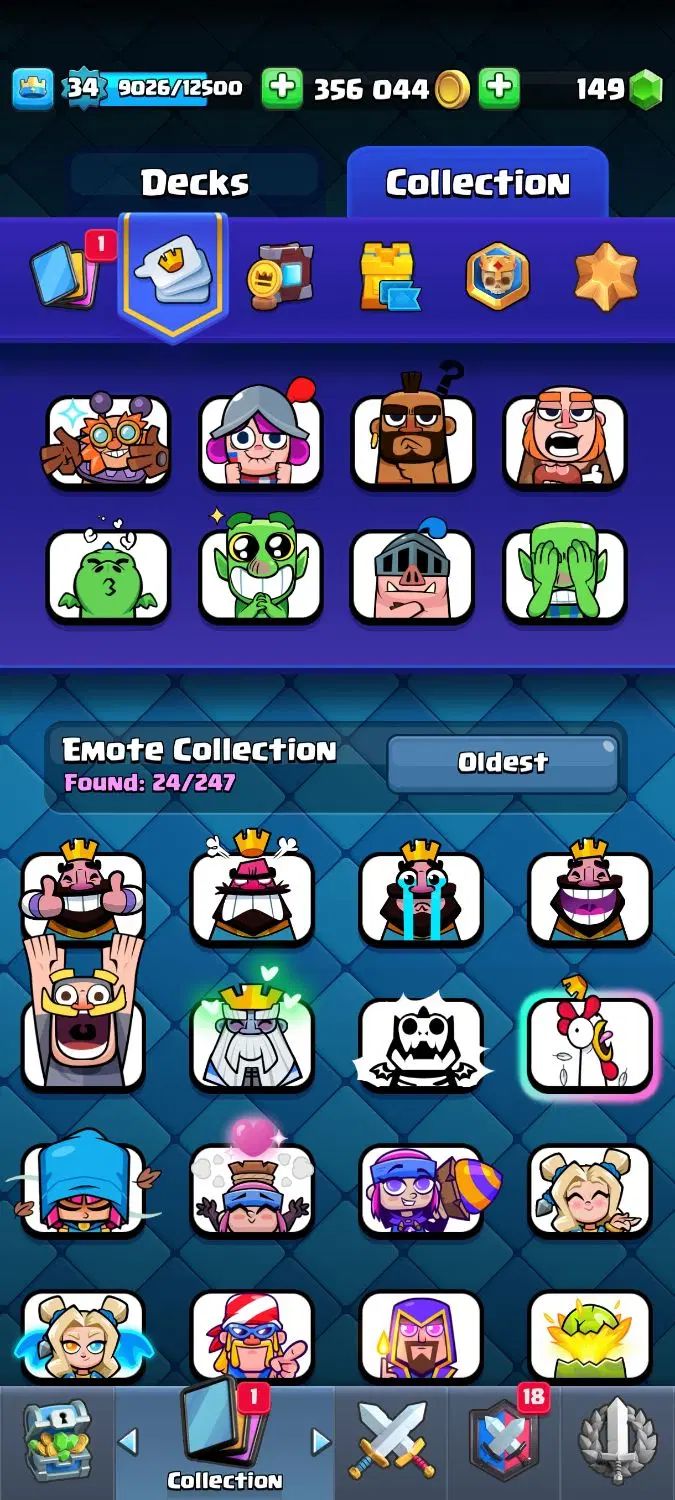675x1500 pixels.
Task: Go to the Battle crossed swords tab
Action: (x=391, y=1441)
